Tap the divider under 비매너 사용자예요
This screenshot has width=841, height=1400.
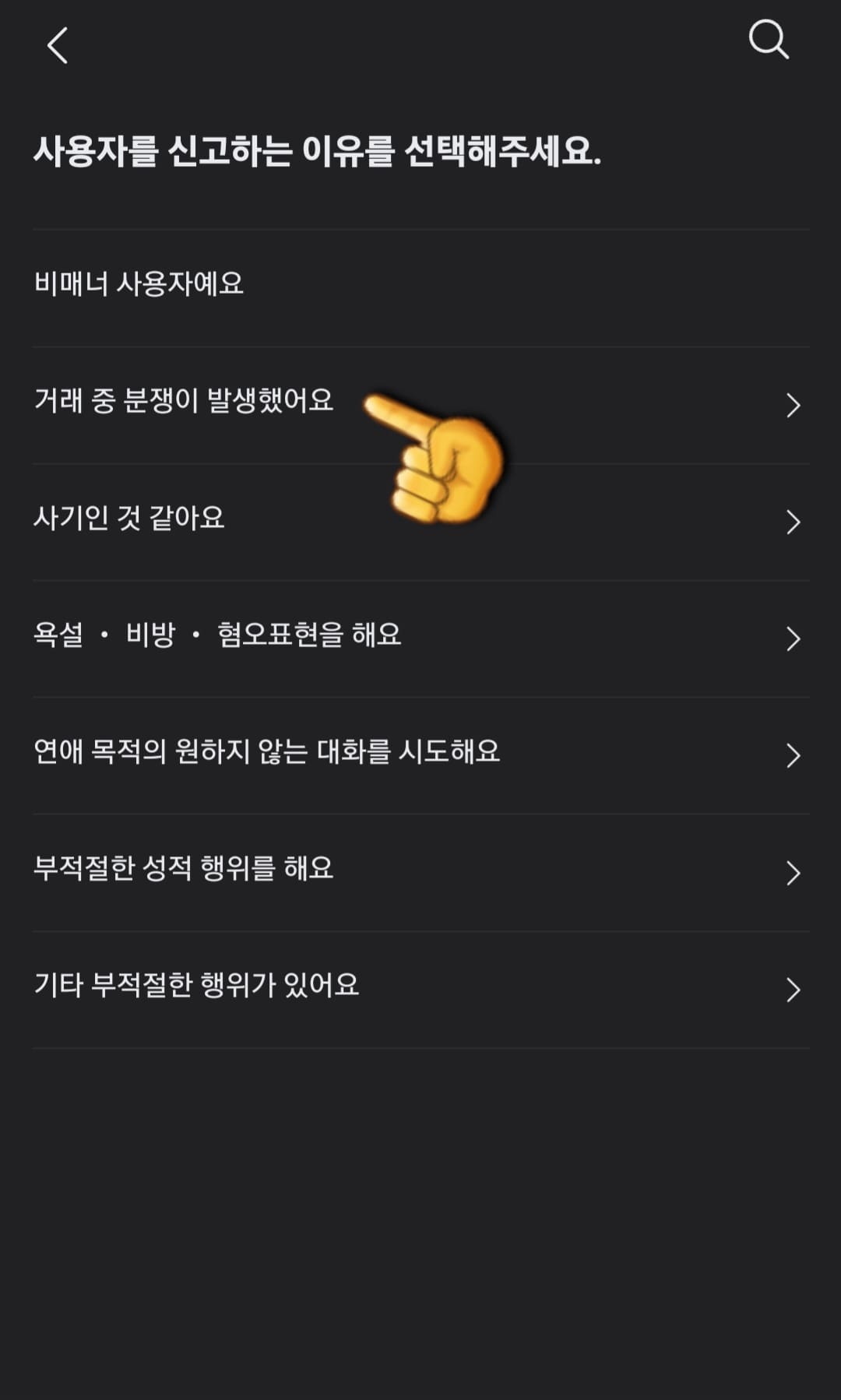click(x=420, y=345)
